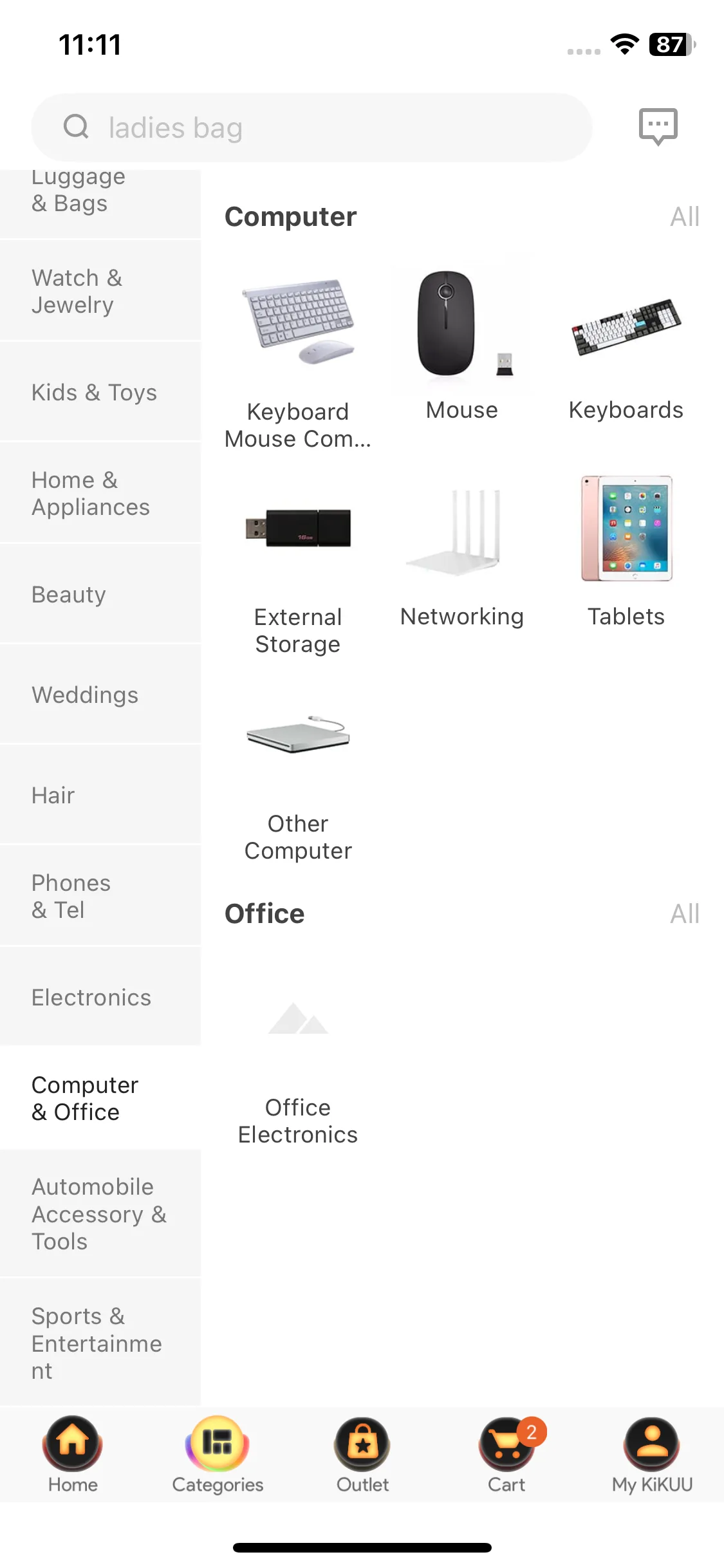Viewport: 724px width, 1568px height.
Task: Open the messages chat icon
Action: (x=658, y=126)
